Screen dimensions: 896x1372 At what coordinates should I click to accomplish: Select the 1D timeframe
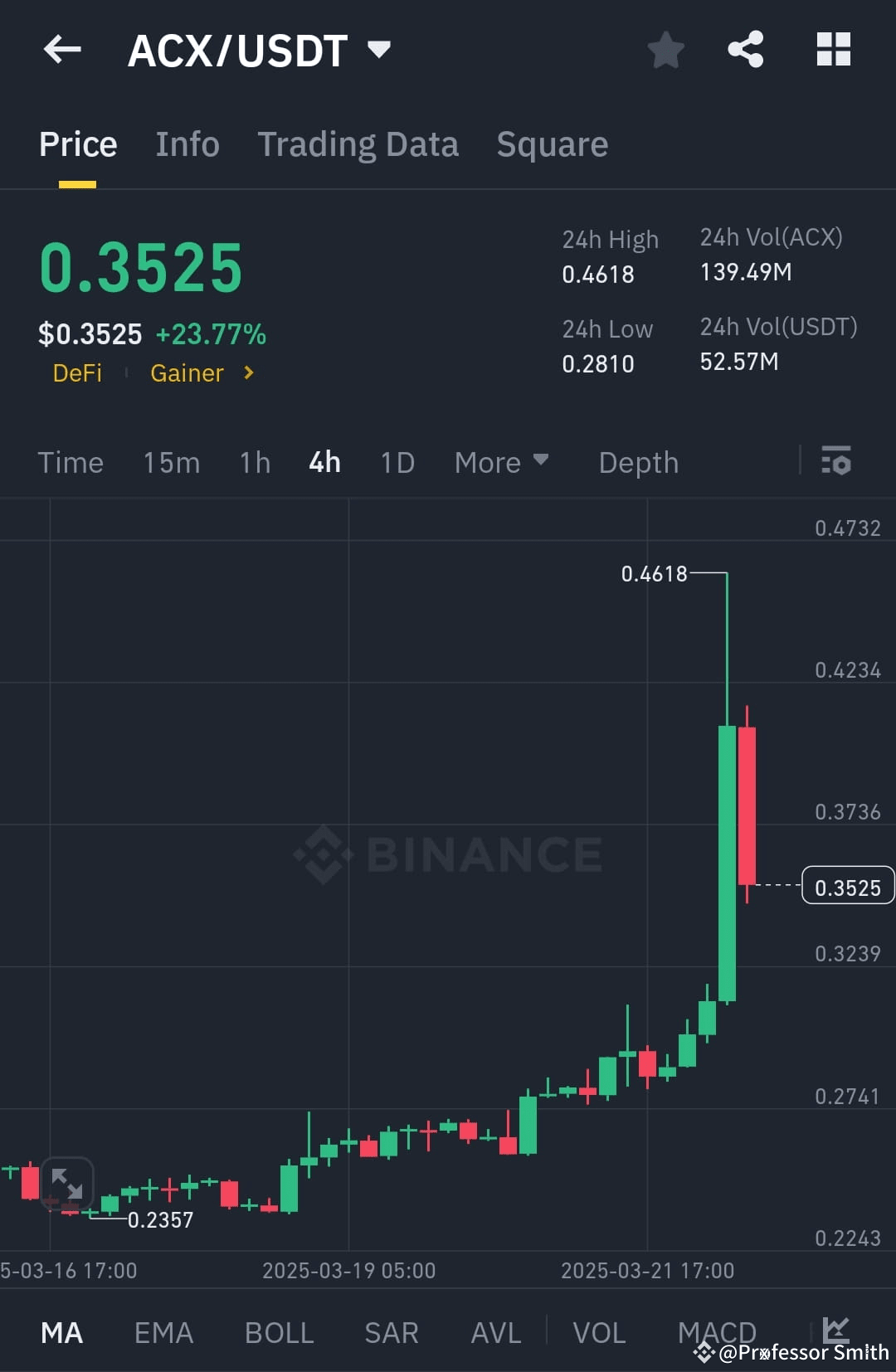click(397, 462)
